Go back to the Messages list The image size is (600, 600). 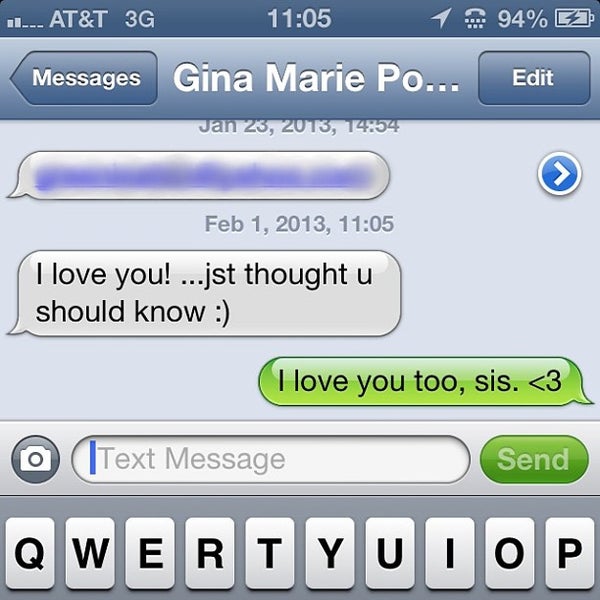[x=86, y=78]
